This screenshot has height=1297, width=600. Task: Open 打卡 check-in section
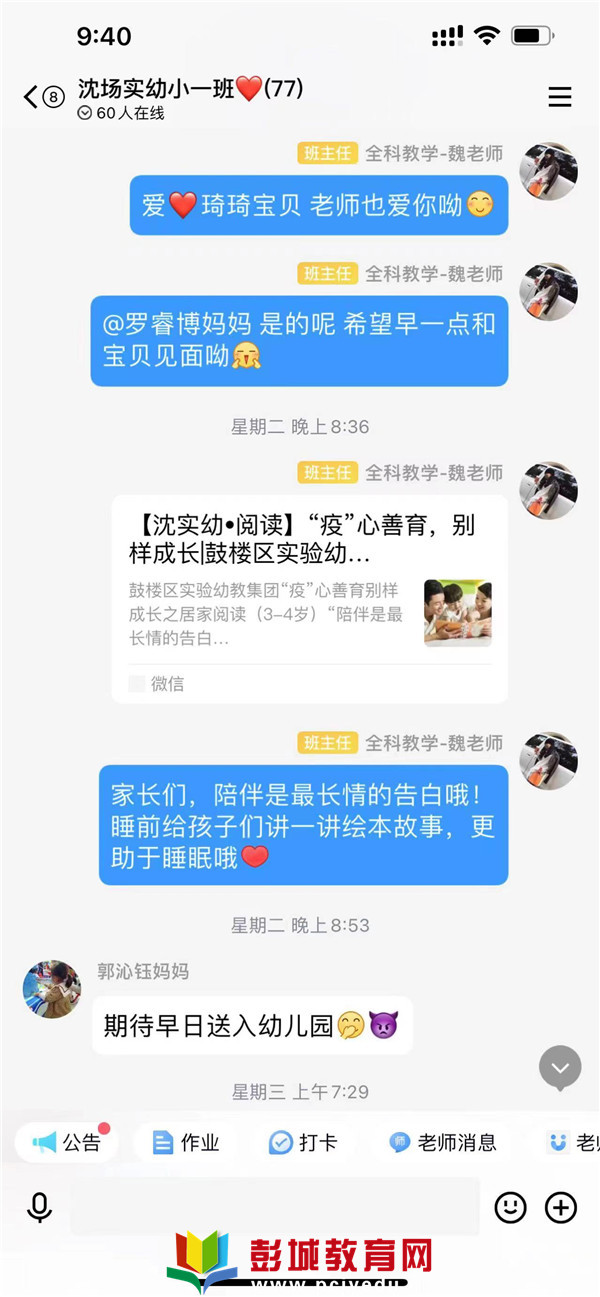tap(304, 1142)
